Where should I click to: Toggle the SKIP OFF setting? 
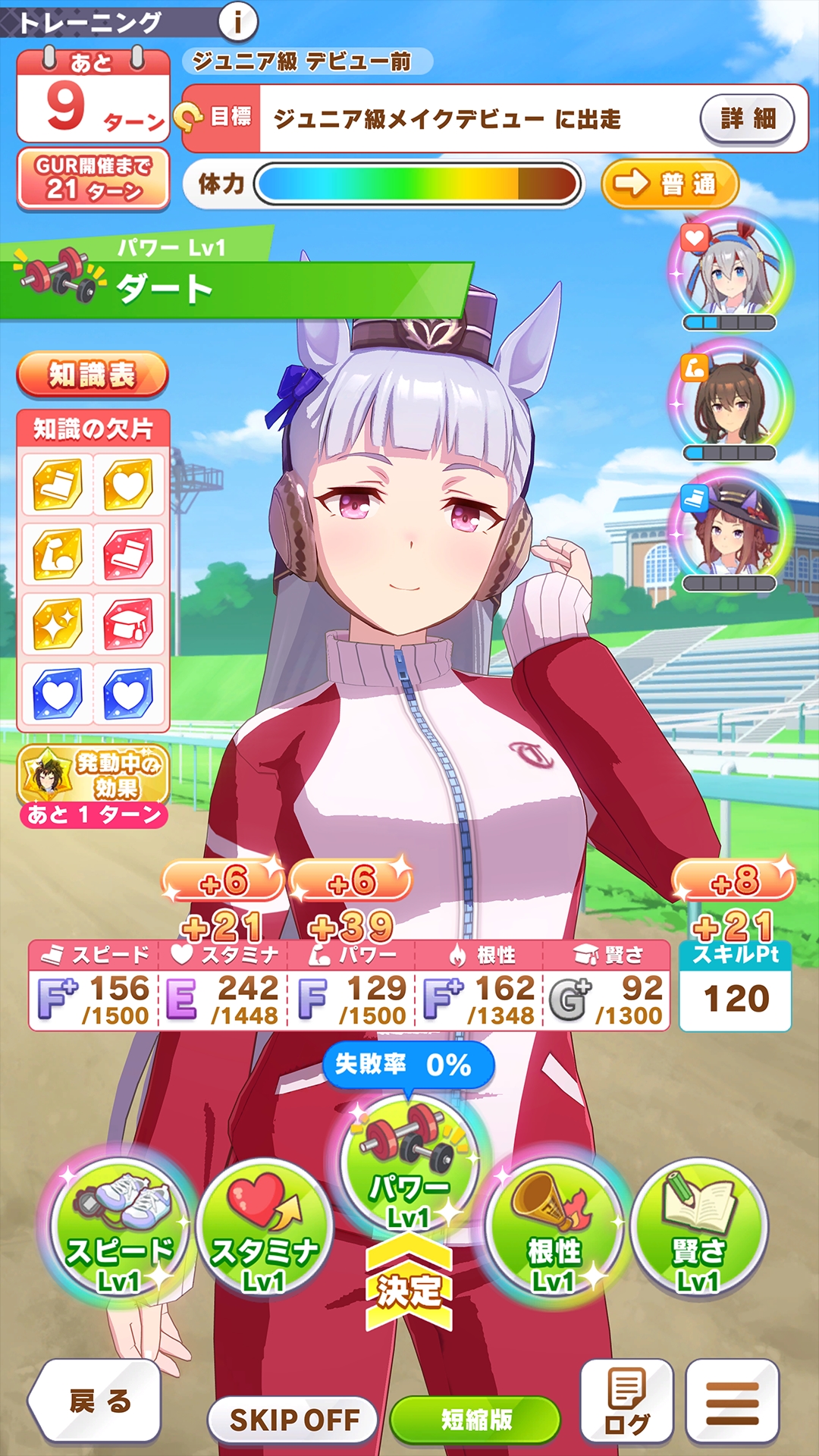pos(294,1420)
